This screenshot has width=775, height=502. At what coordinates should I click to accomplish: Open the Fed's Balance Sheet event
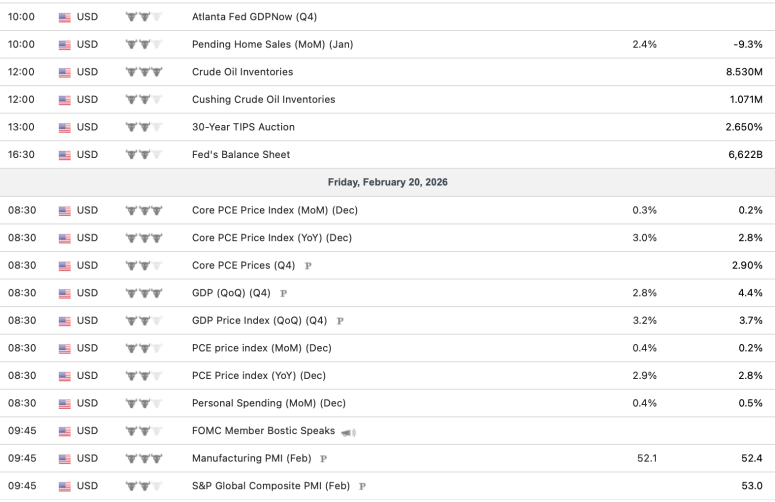(x=241, y=155)
